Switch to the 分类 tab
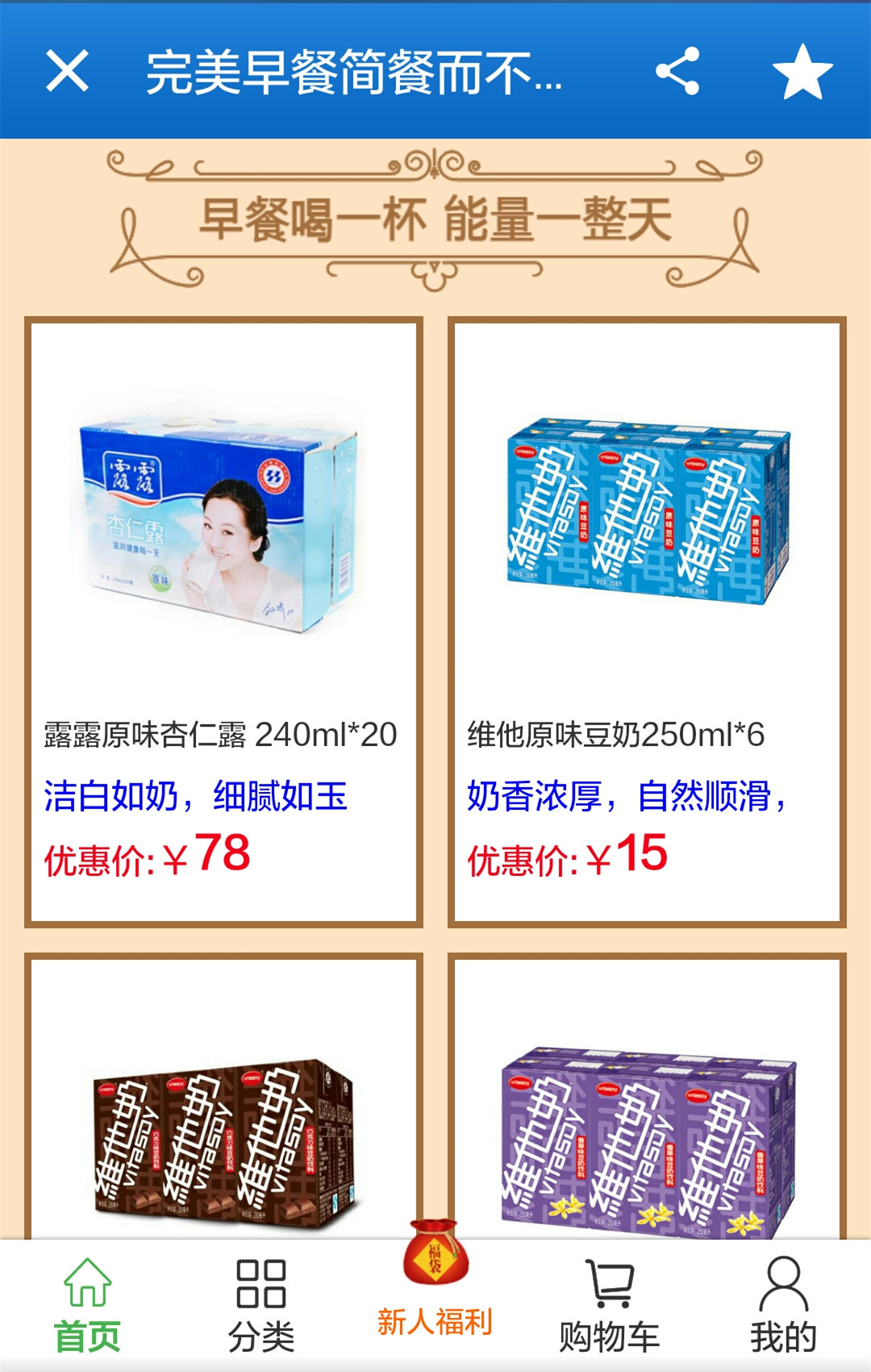 [260, 1305]
